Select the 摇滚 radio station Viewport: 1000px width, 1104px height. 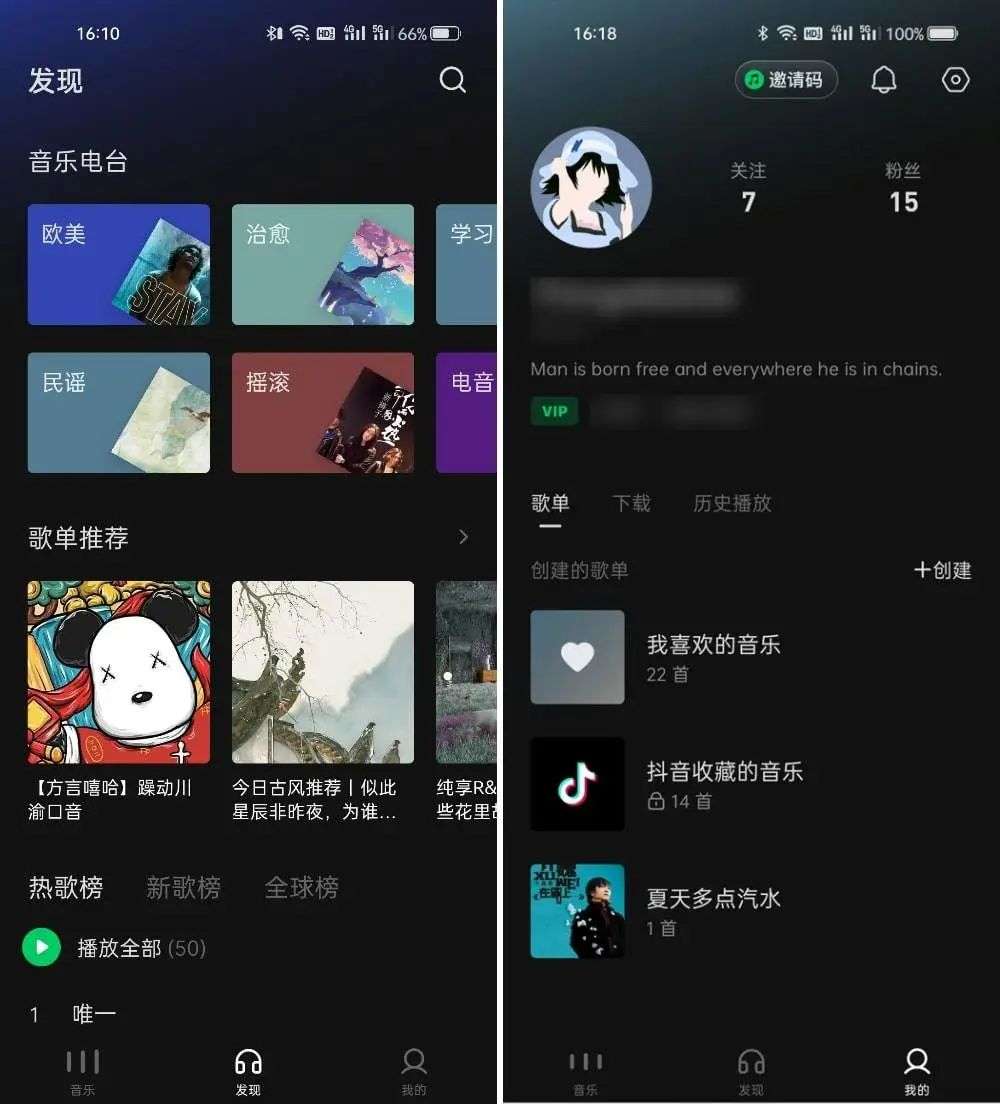click(323, 412)
